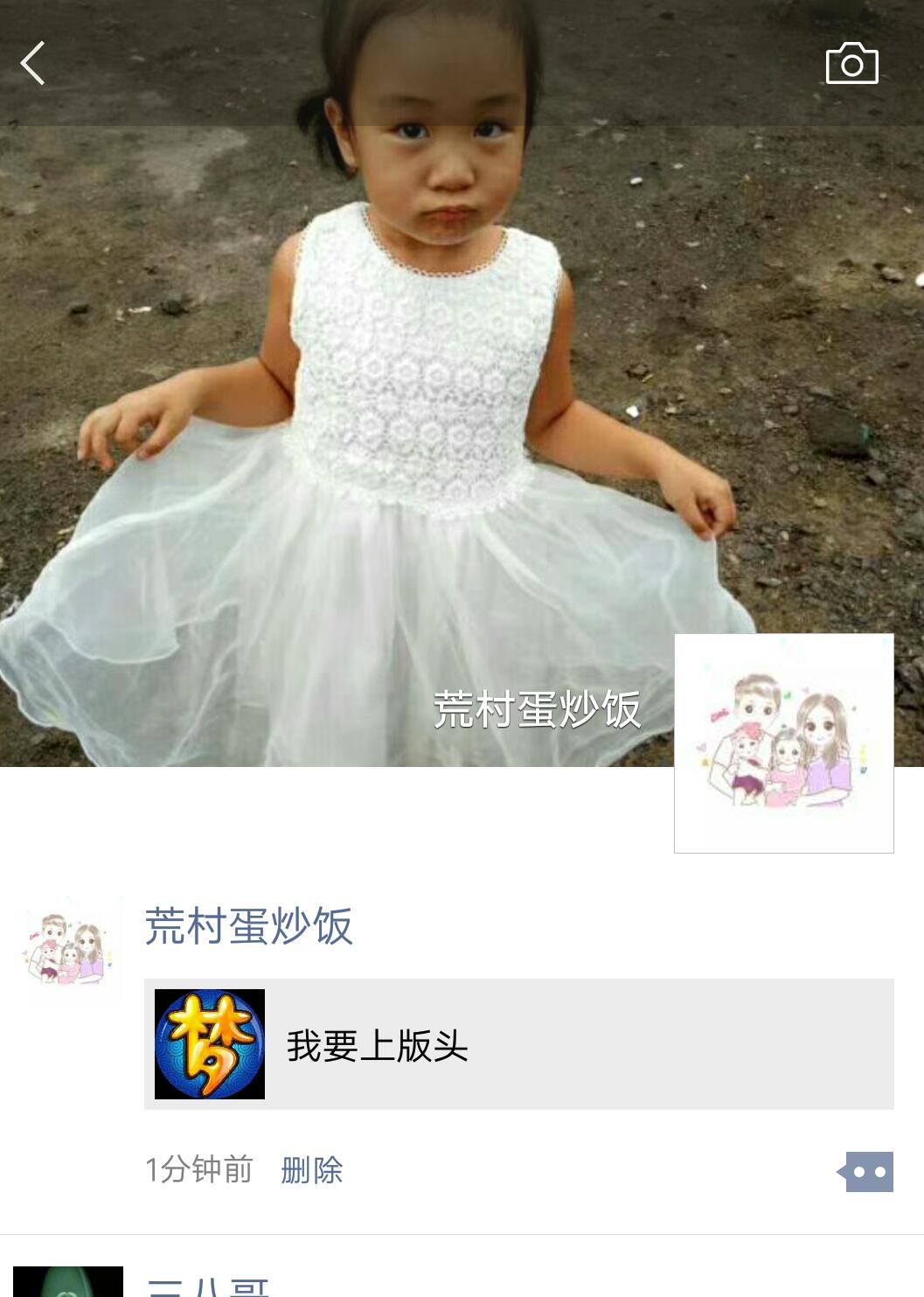The width and height of the screenshot is (924, 1297).
Task: Open the shared link 我要上版头
Action: coord(518,1044)
